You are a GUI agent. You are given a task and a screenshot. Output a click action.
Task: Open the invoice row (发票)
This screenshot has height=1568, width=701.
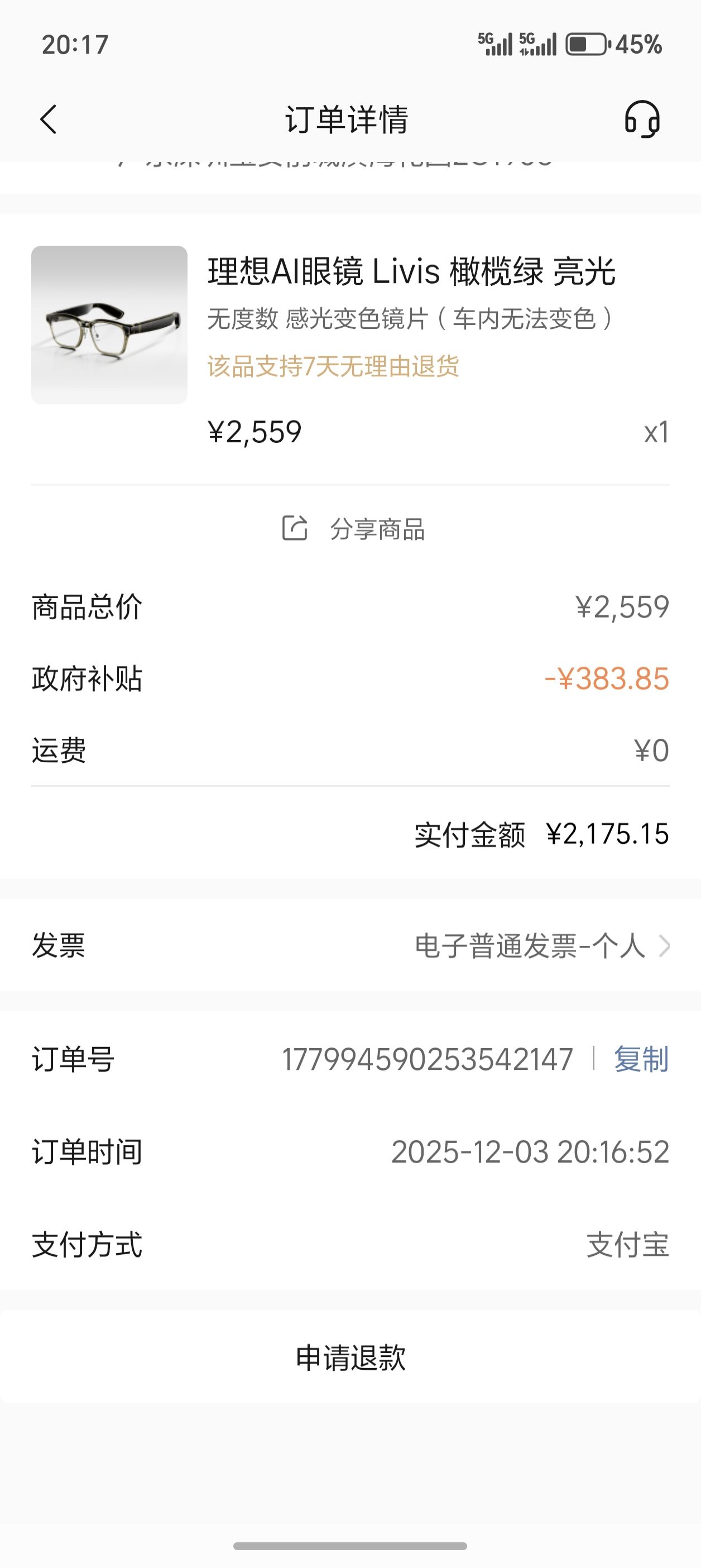point(350,946)
